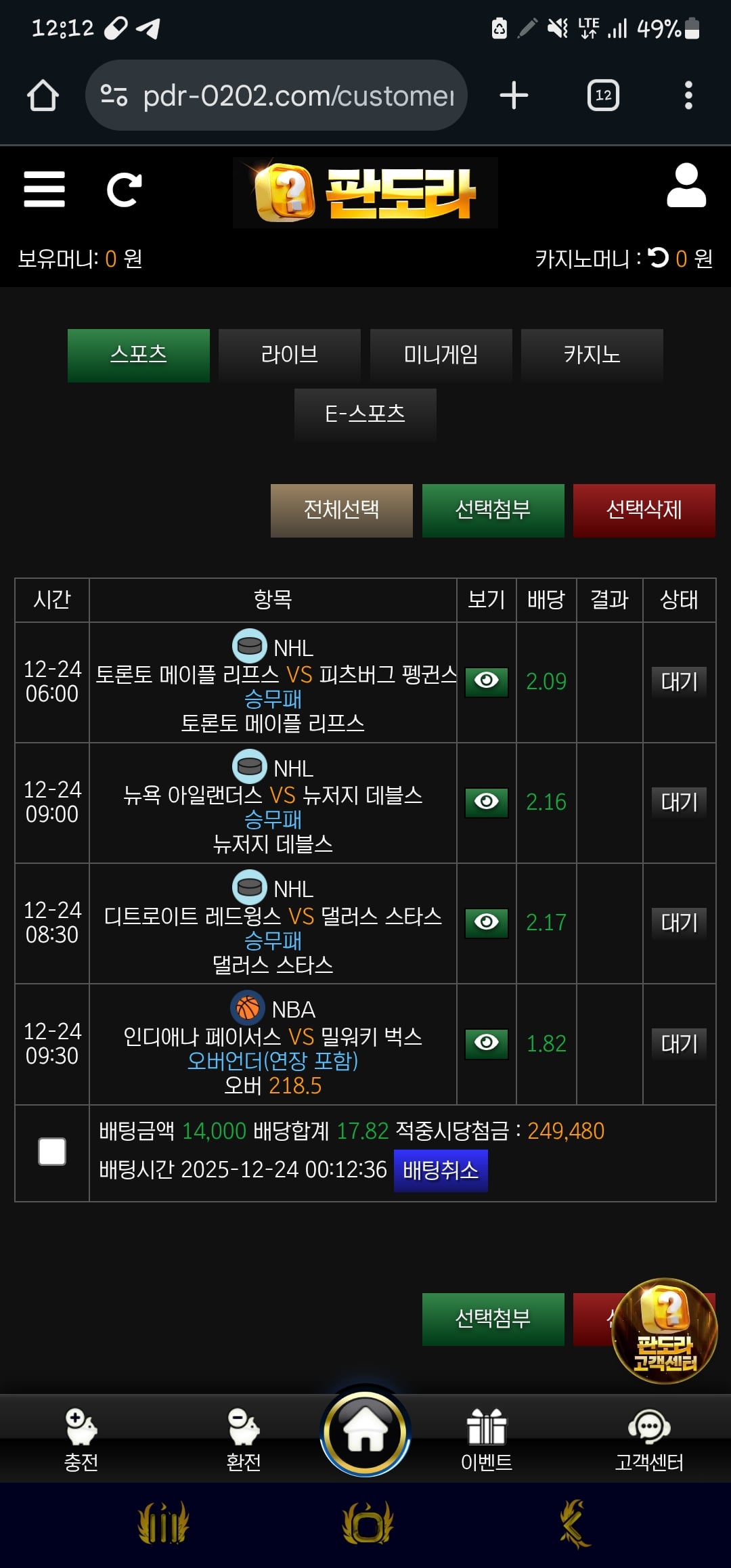
Task: Tap the page refresh icon
Action: pos(125,190)
